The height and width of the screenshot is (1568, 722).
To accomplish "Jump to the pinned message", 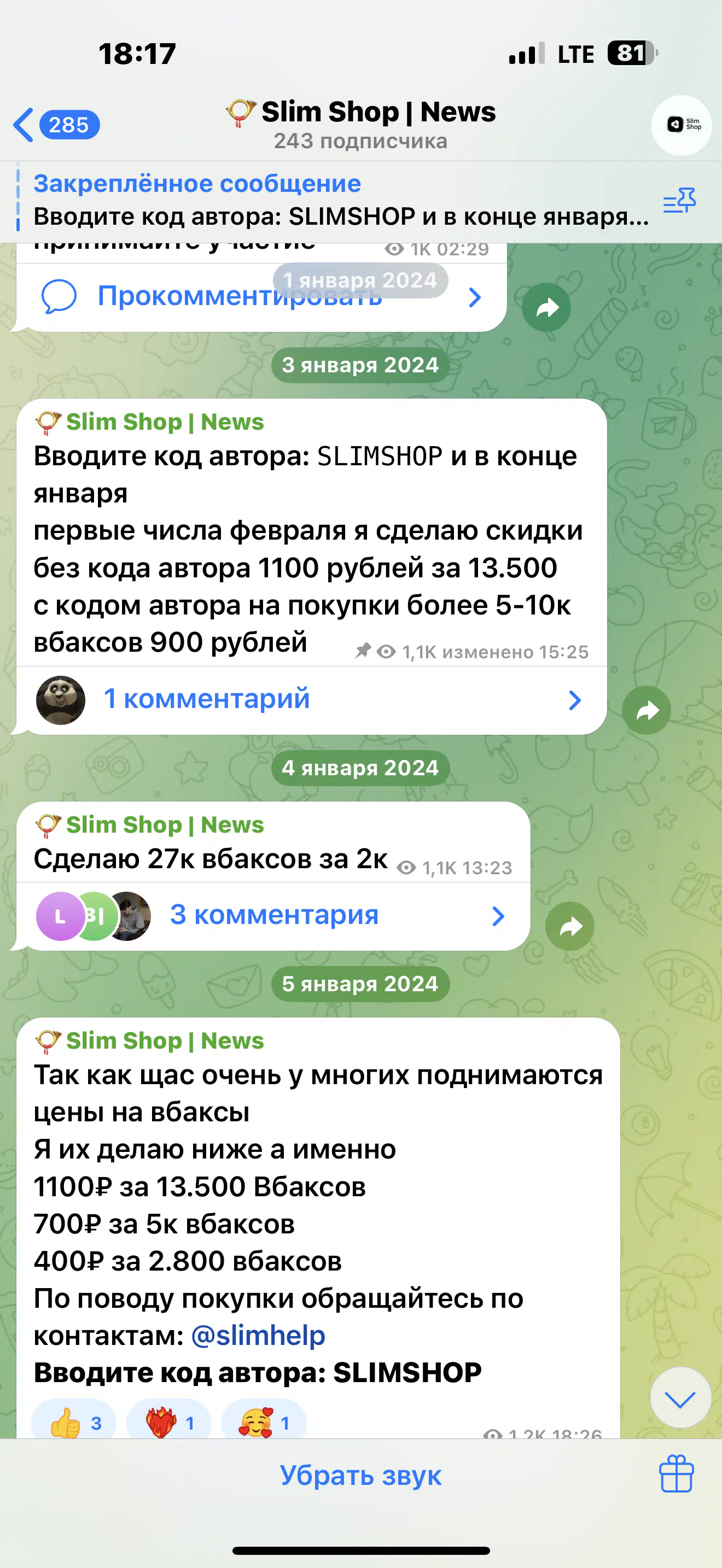I will click(x=334, y=200).
